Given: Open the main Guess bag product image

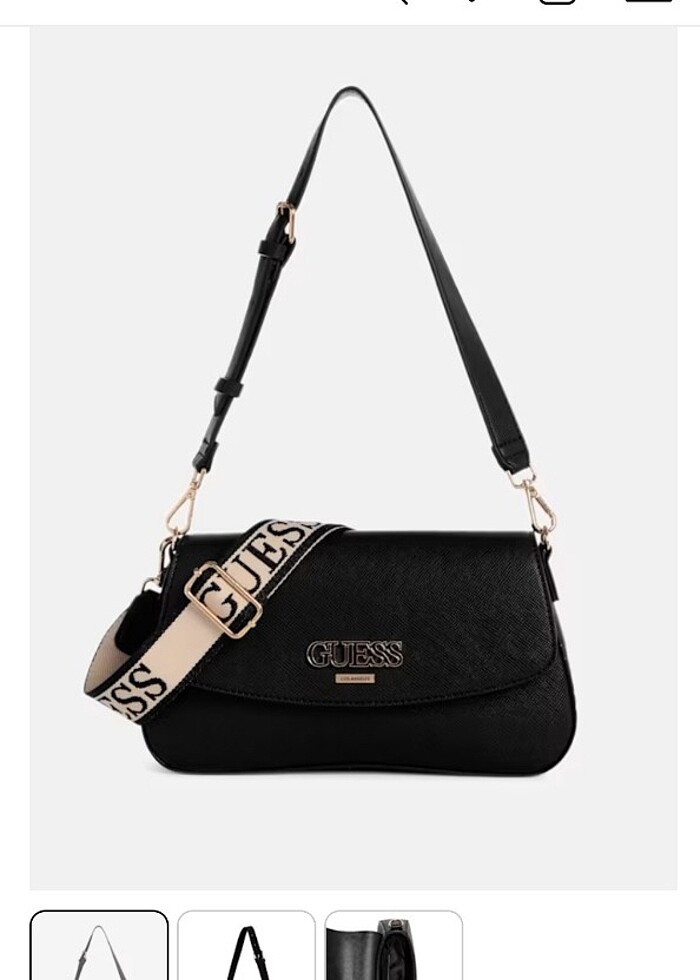Looking at the screenshot, I should coord(353,457).
